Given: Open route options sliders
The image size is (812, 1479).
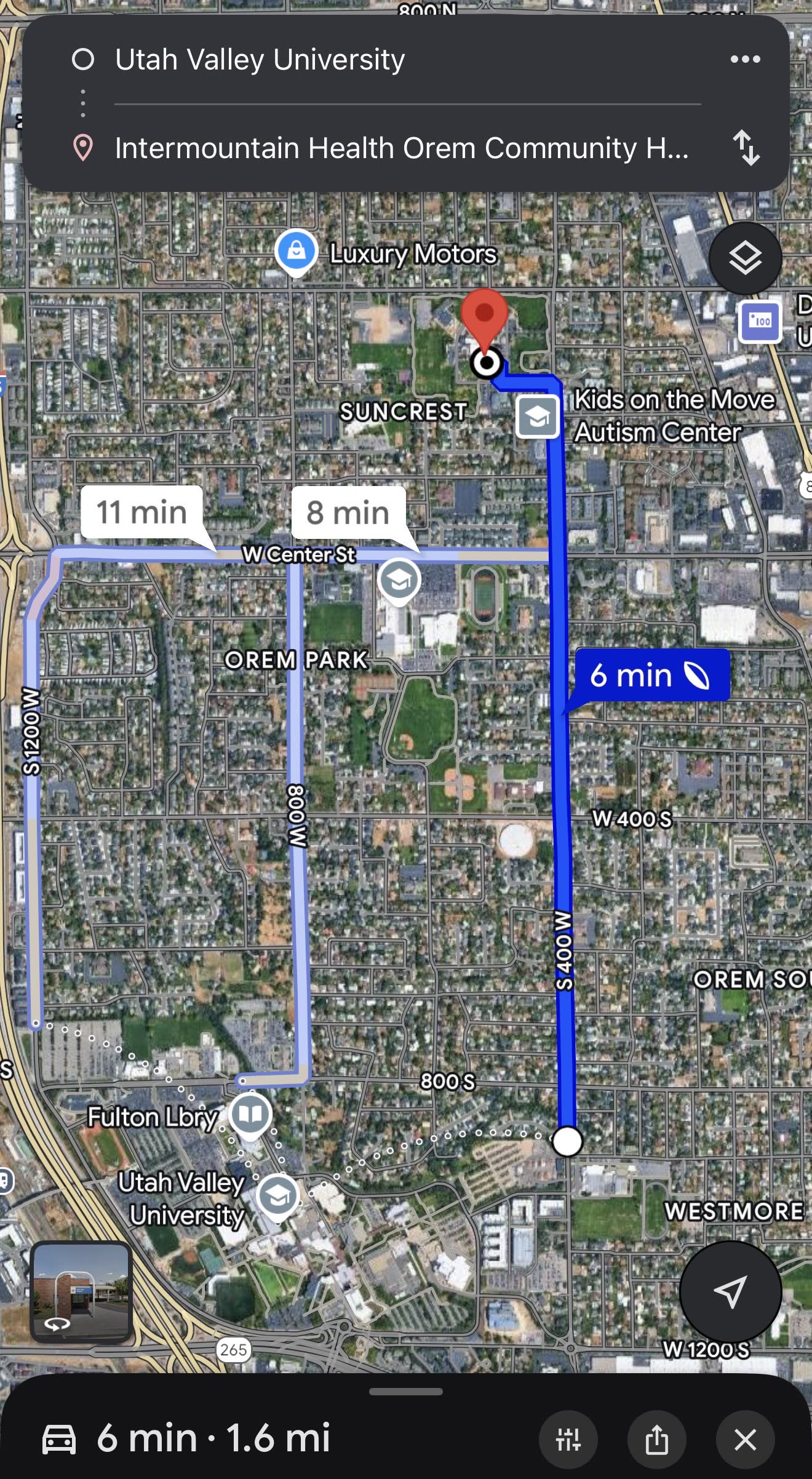Looking at the screenshot, I should click(x=568, y=1440).
